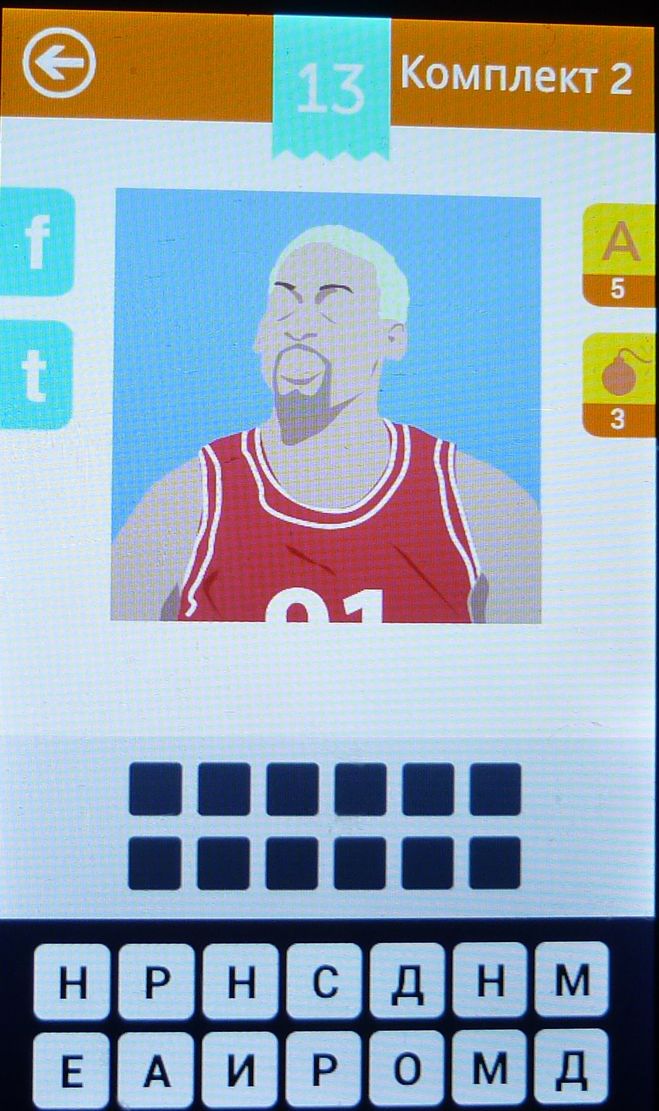Select the letter Е tile
The image size is (659, 1111).
(x=71, y=1070)
